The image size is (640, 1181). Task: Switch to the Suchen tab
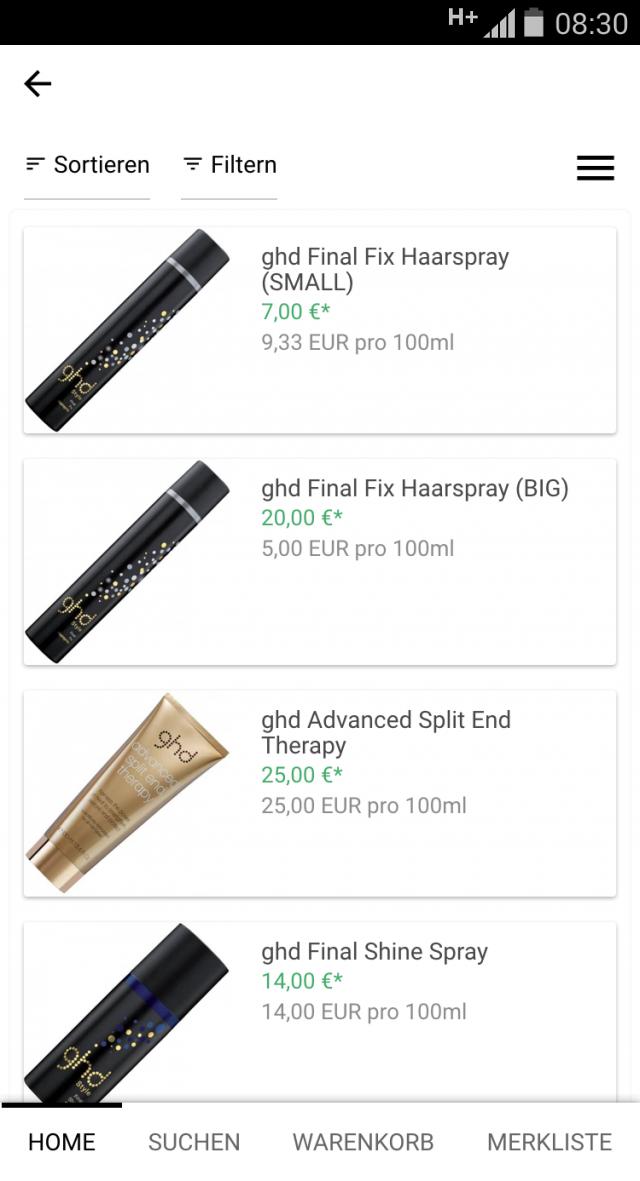click(194, 1142)
